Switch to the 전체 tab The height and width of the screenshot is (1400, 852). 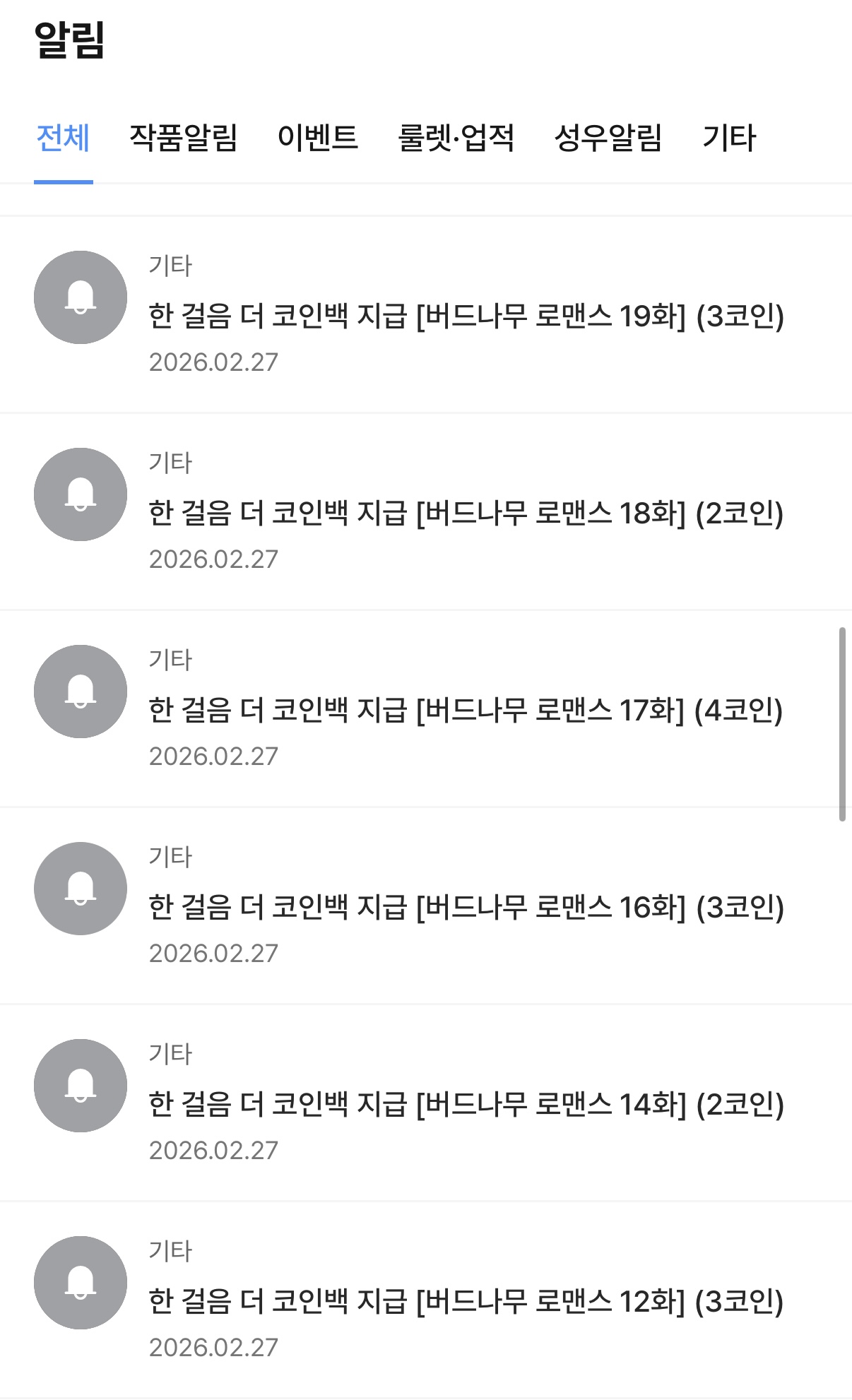[x=64, y=138]
